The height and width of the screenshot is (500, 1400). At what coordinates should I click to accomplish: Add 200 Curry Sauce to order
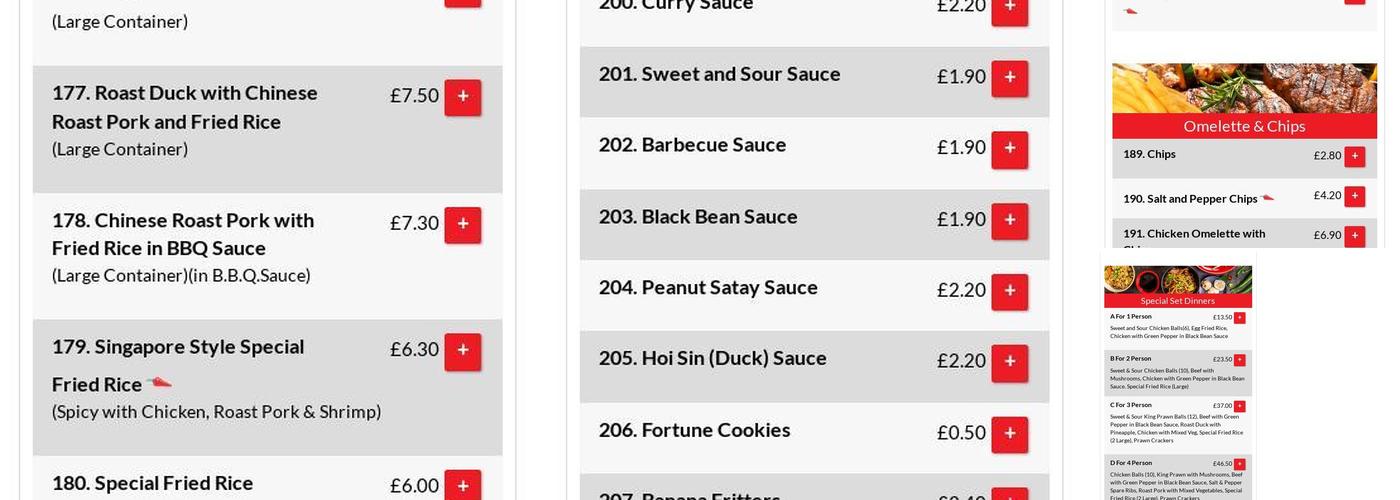click(1009, 8)
